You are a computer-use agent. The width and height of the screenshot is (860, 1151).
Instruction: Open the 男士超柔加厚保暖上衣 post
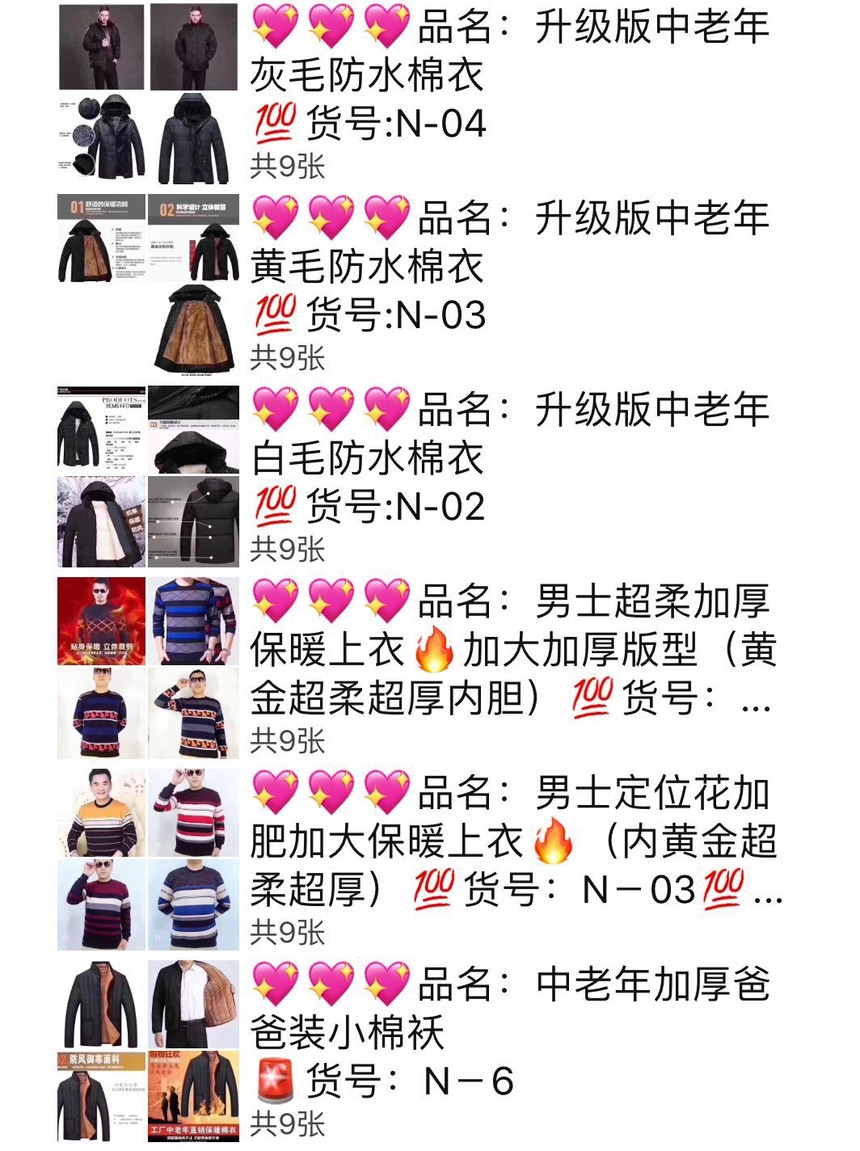click(x=510, y=651)
